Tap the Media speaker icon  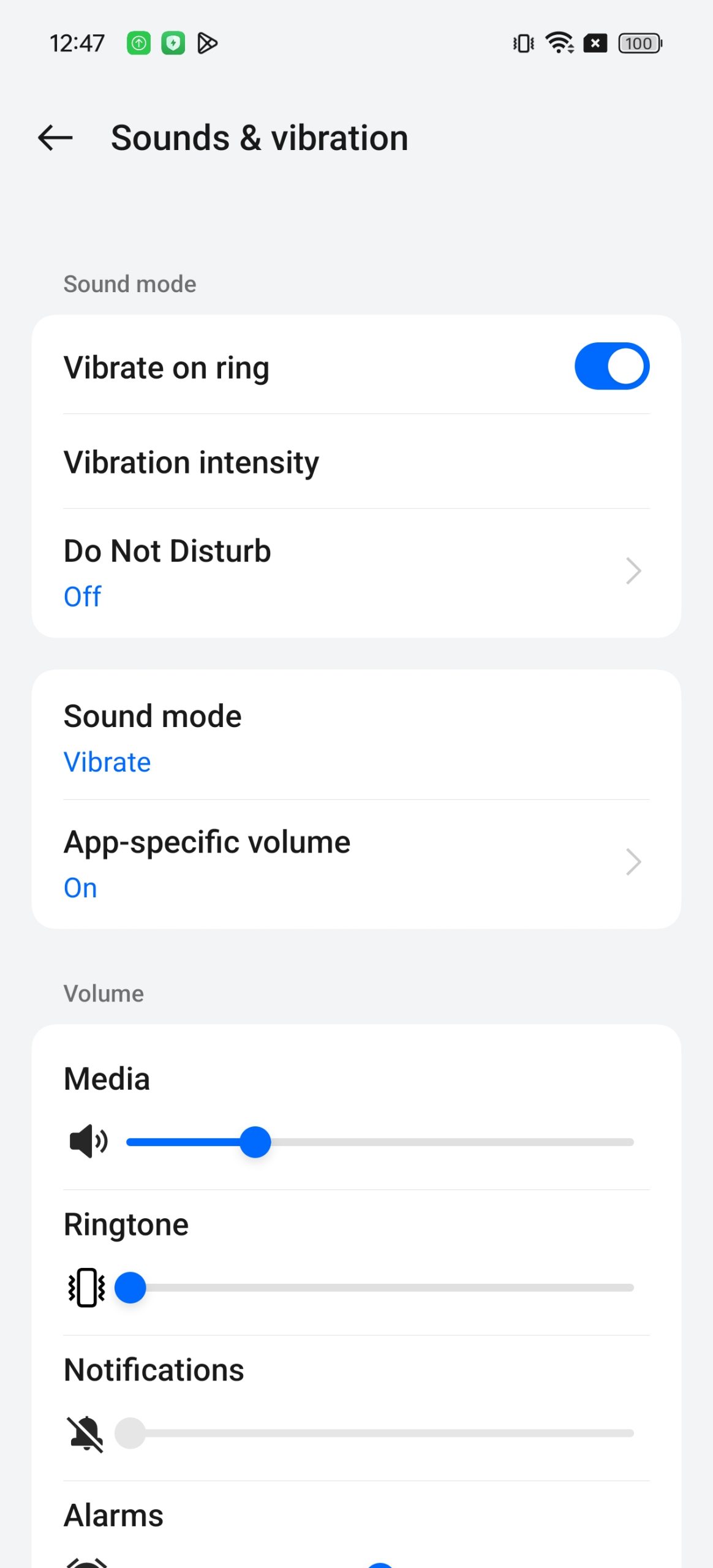point(88,1141)
